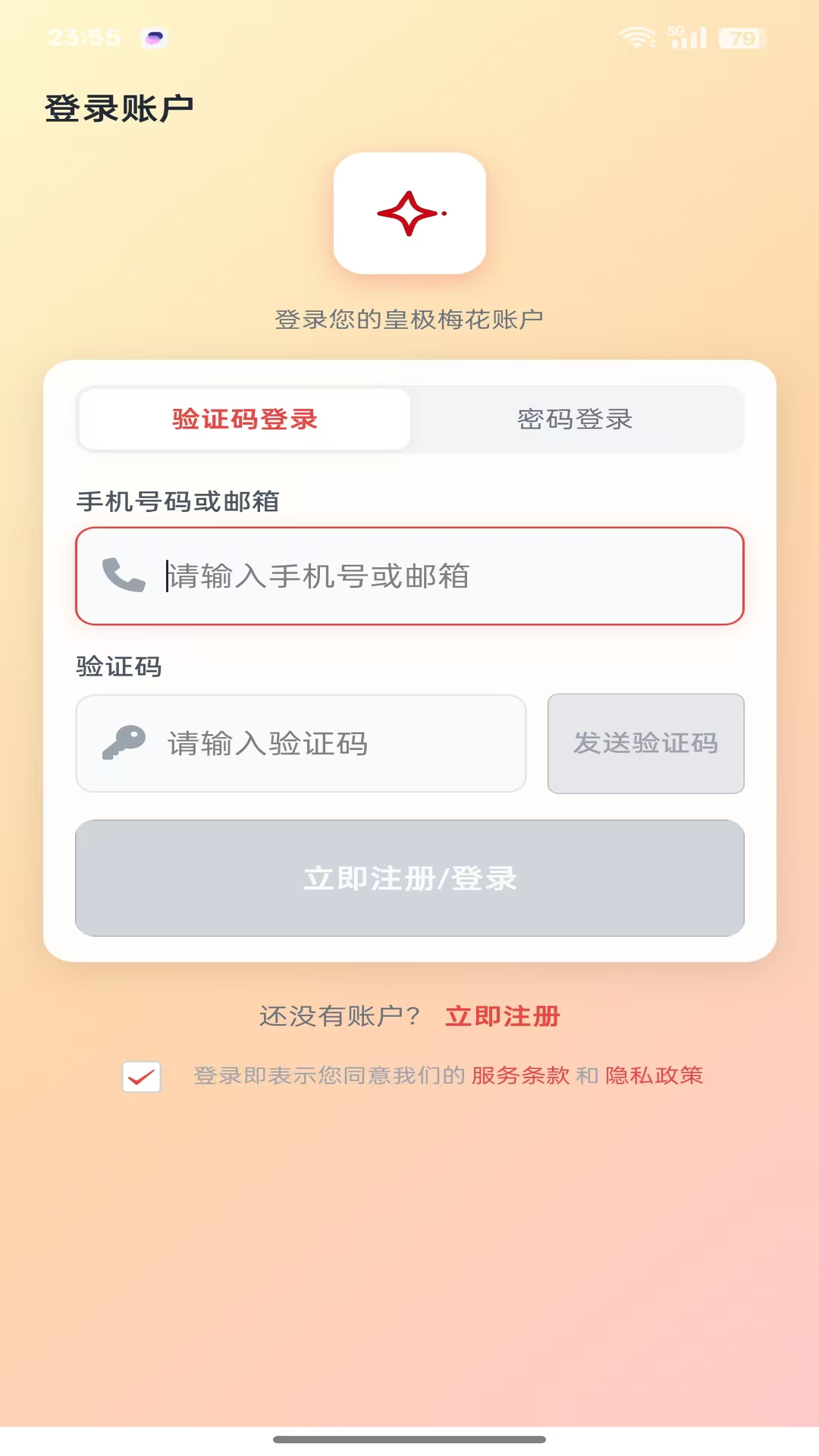Open 立即注册 to create an account
Image resolution: width=819 pixels, height=1456 pixels.
503,1015
